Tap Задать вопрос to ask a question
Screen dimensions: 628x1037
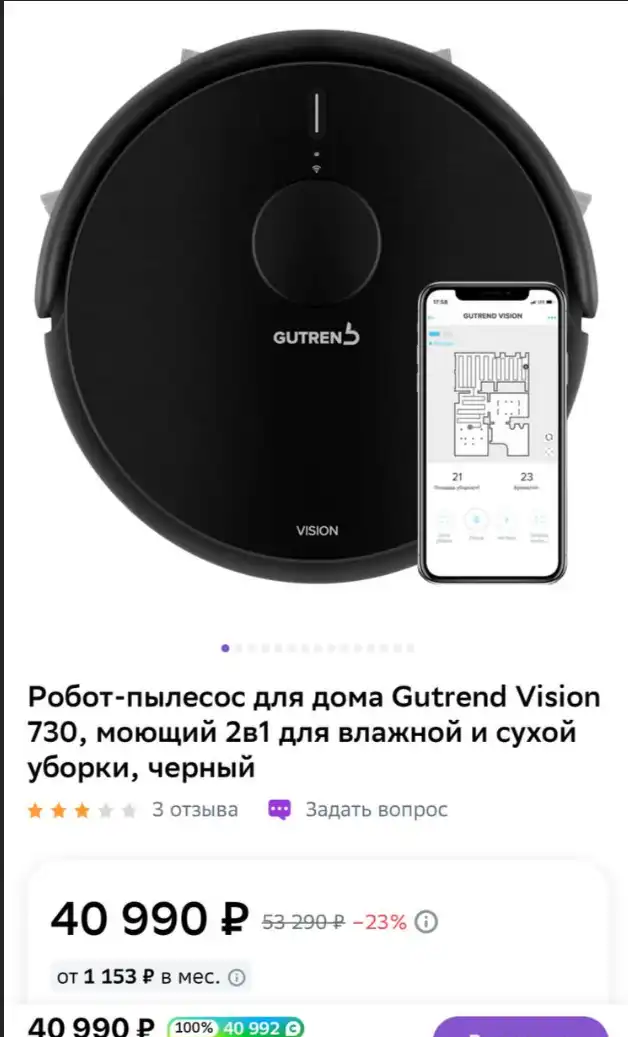pos(358,809)
